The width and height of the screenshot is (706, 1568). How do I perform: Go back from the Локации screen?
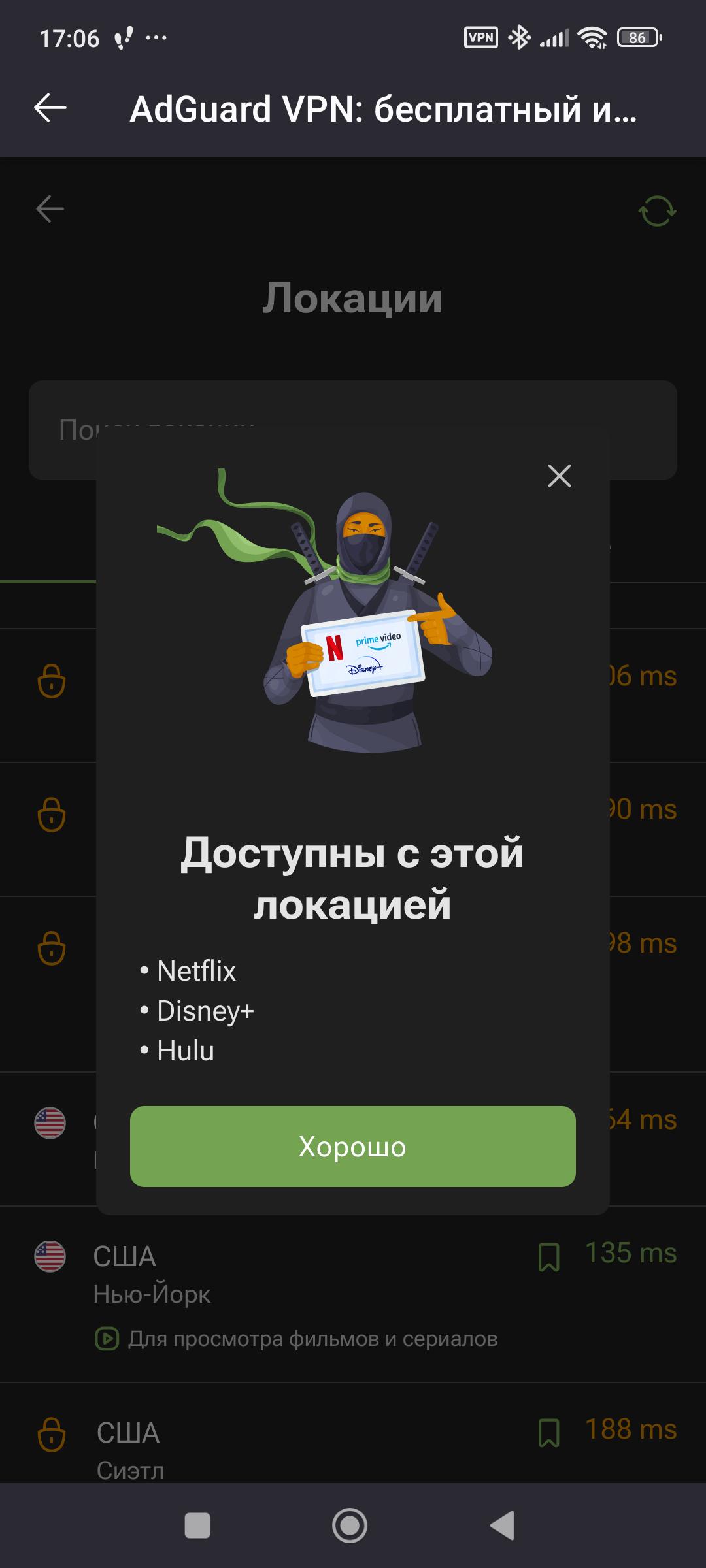(x=50, y=210)
